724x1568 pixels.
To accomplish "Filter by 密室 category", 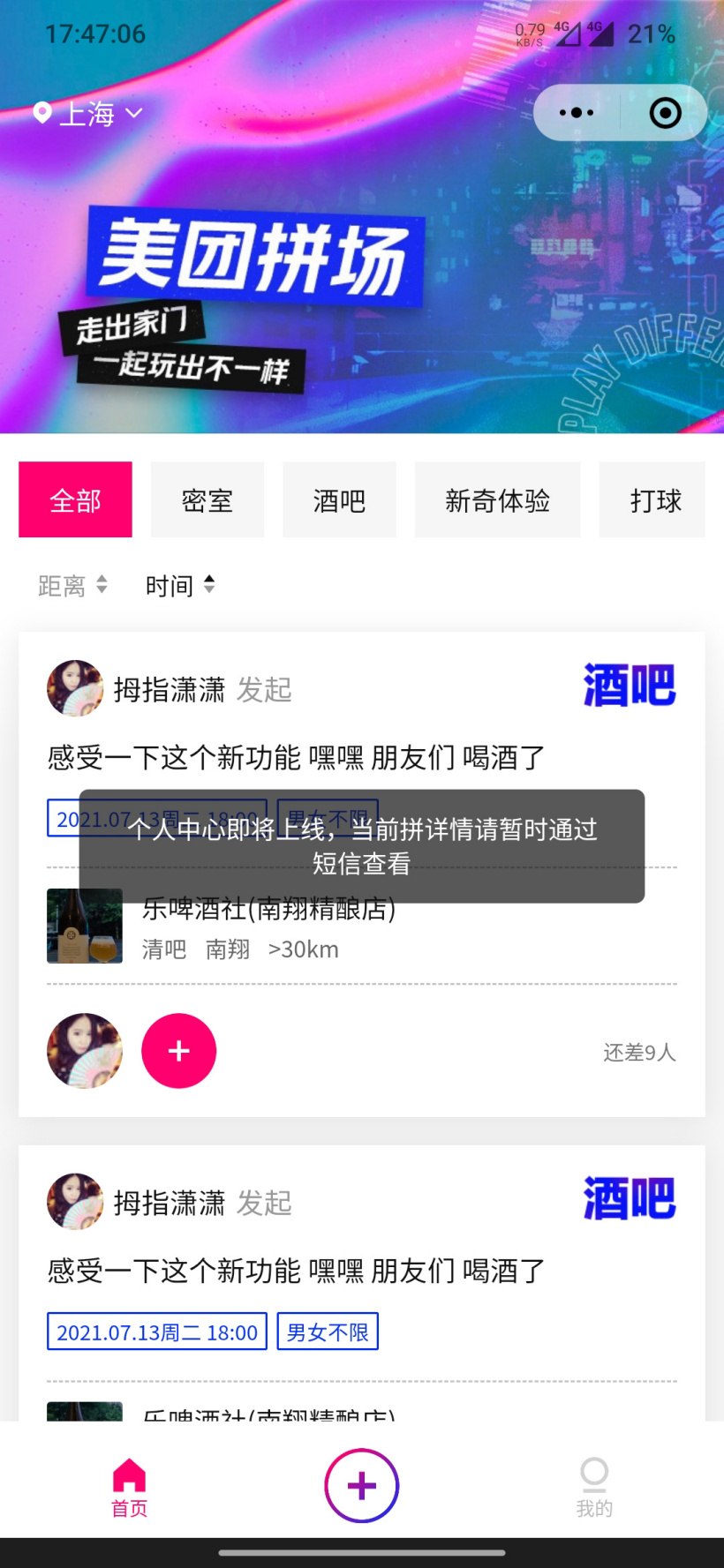I will pyautogui.click(x=207, y=500).
